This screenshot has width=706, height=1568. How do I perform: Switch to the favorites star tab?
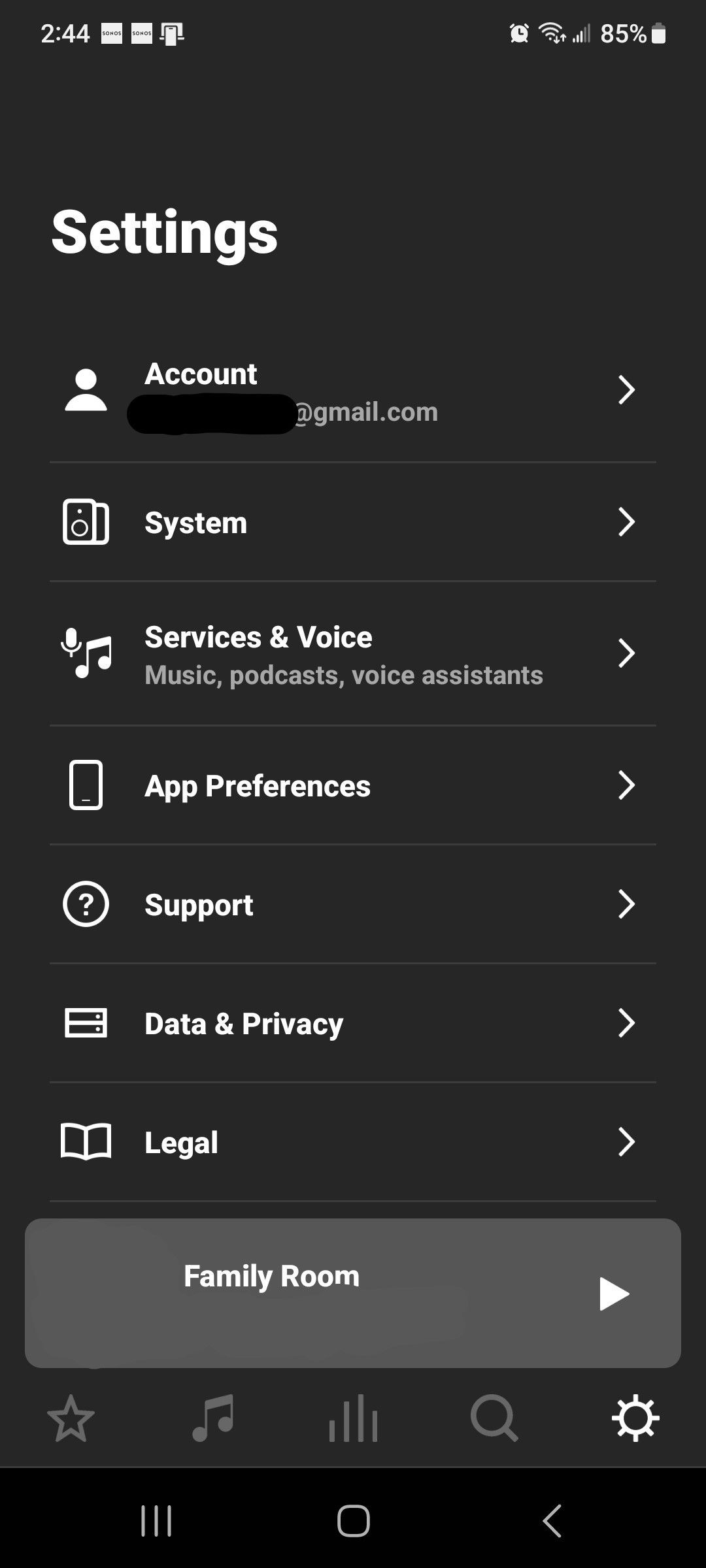click(71, 1418)
